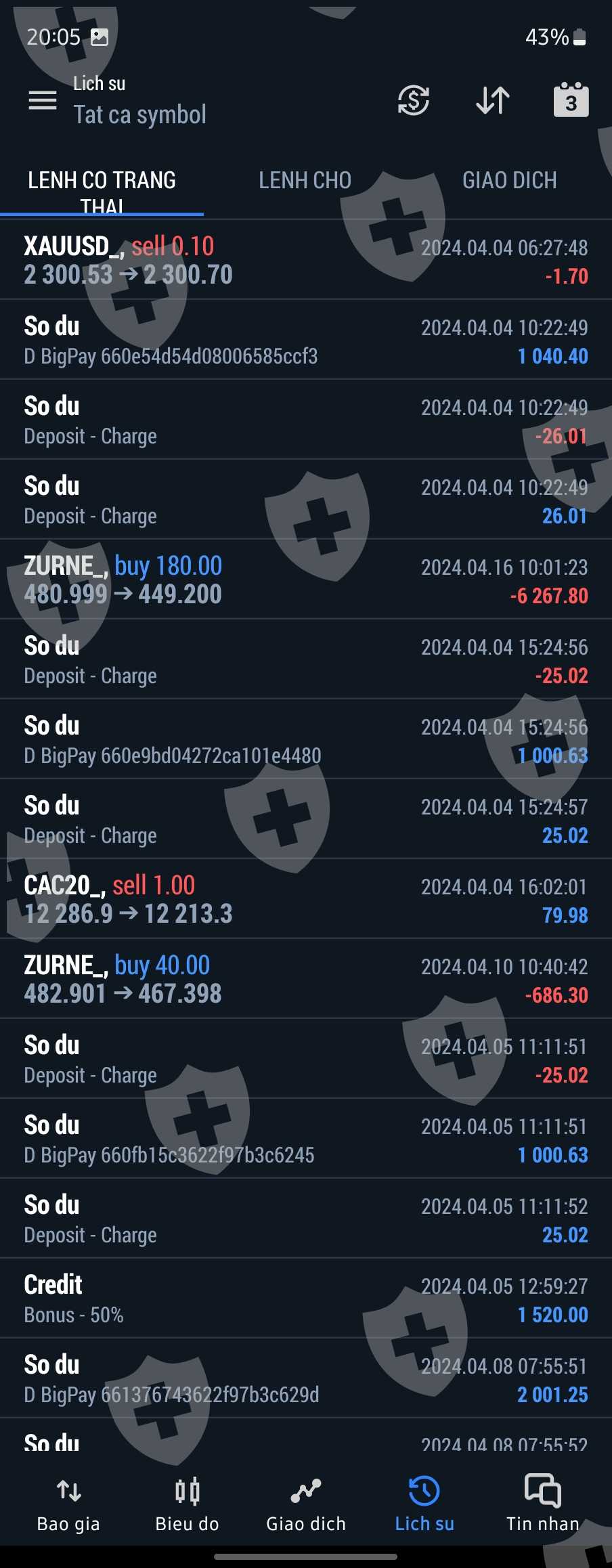Screen dimensions: 612x1568
Task: View the ZURNE_ buy 40.00 trade details
Action: click(x=305, y=979)
